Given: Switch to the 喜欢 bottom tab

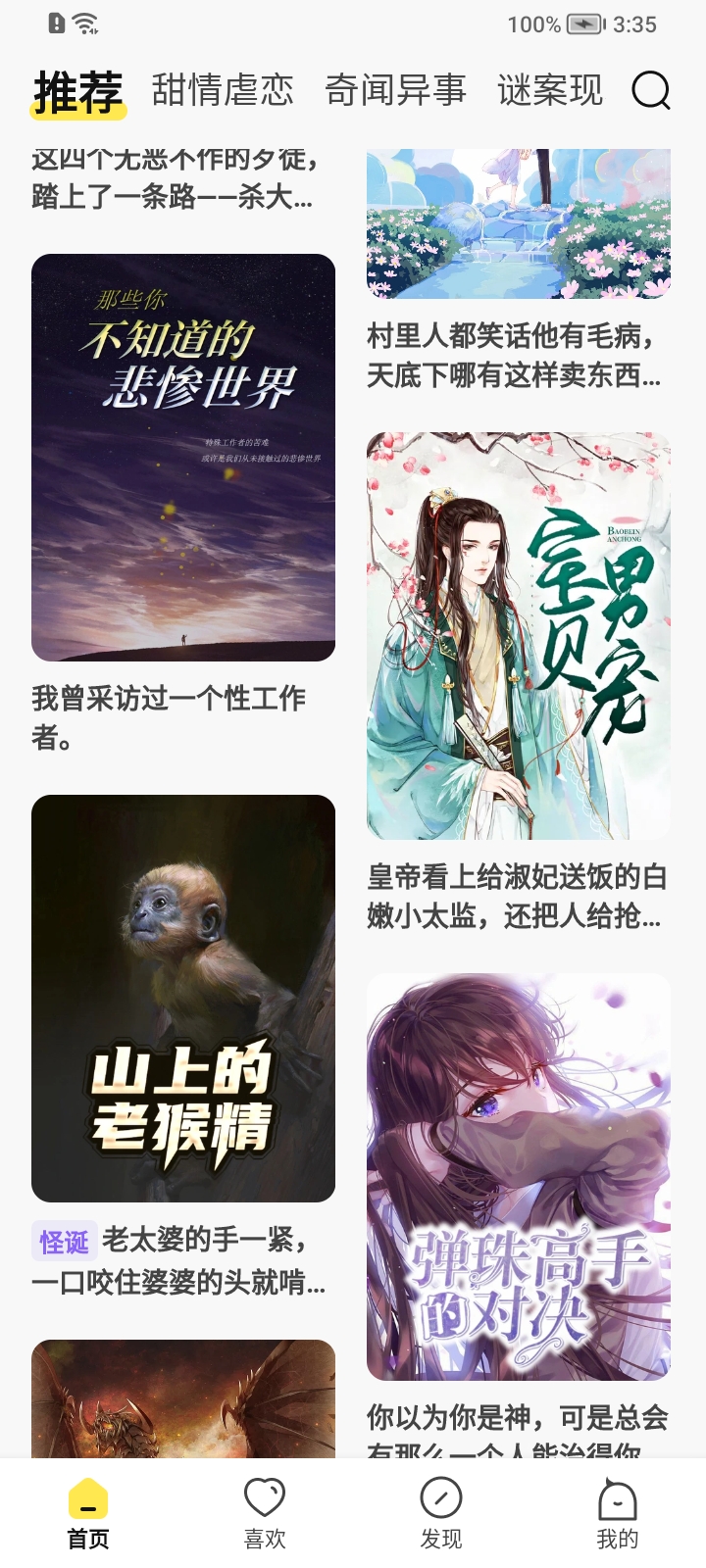Looking at the screenshot, I should 265,1514.
